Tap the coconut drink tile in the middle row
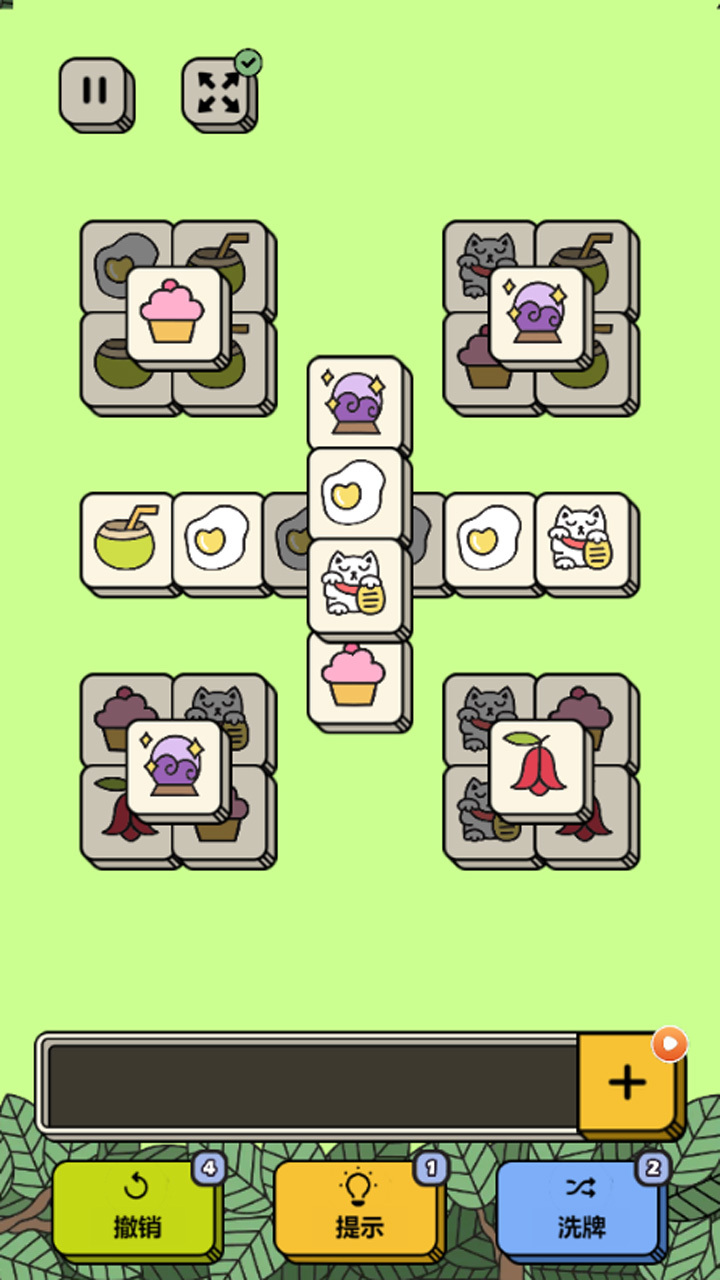 pyautogui.click(x=126, y=538)
